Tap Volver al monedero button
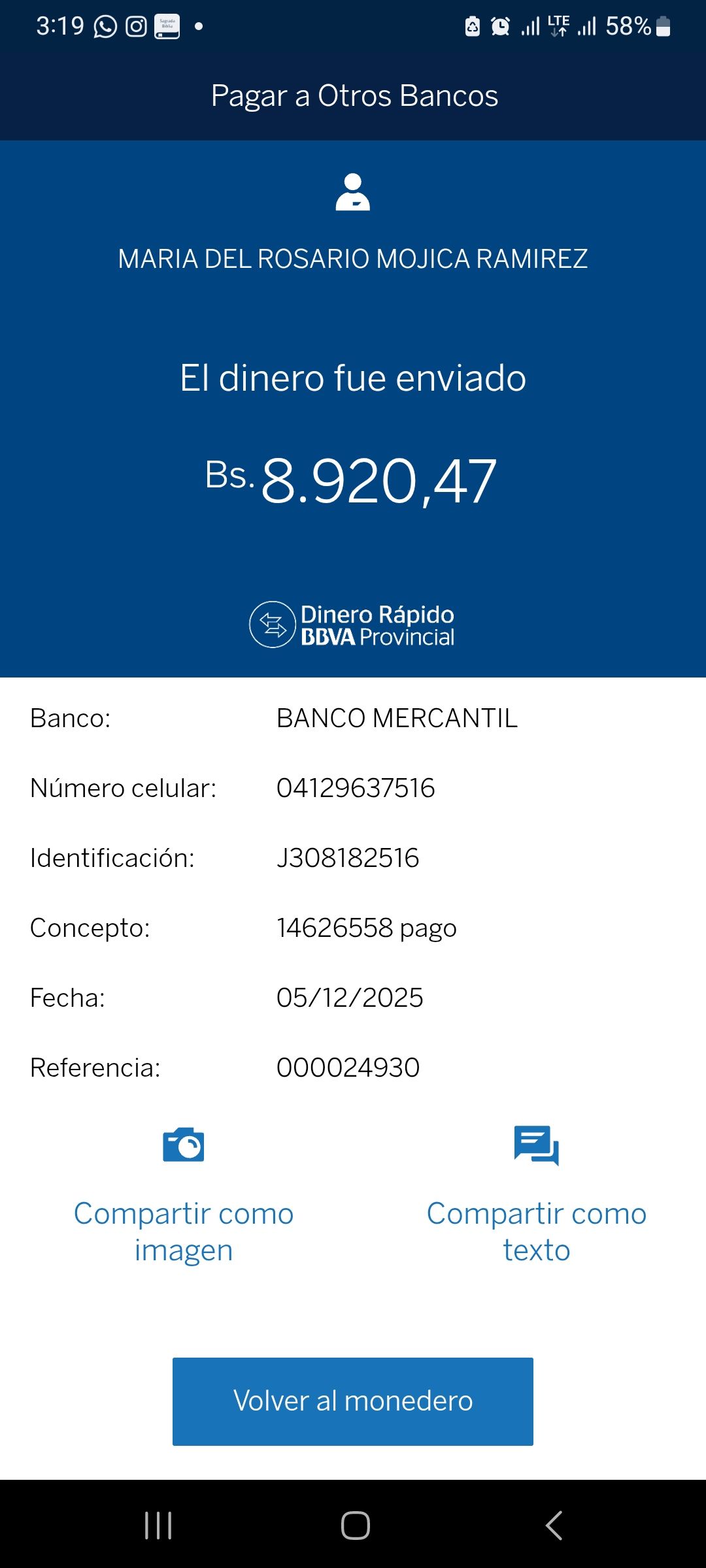 tap(353, 1401)
